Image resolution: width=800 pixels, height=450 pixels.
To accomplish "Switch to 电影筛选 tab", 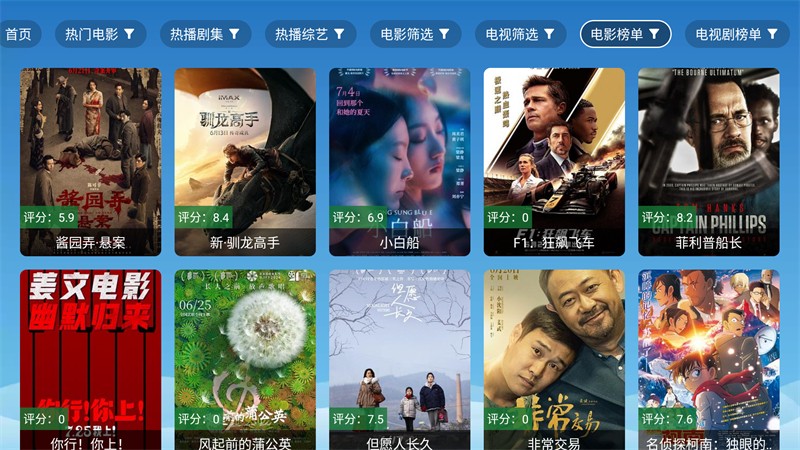I will tap(415, 34).
